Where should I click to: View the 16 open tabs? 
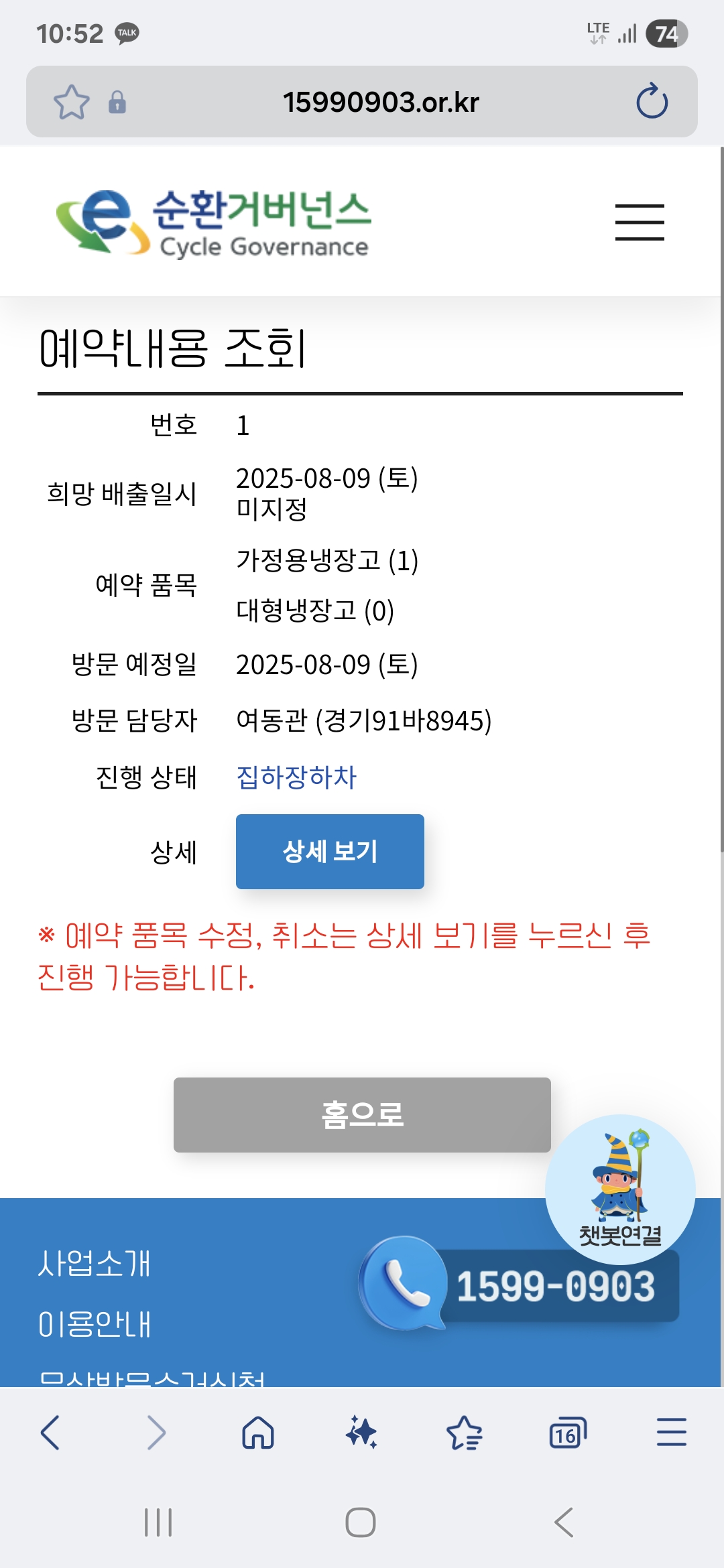click(x=567, y=1433)
